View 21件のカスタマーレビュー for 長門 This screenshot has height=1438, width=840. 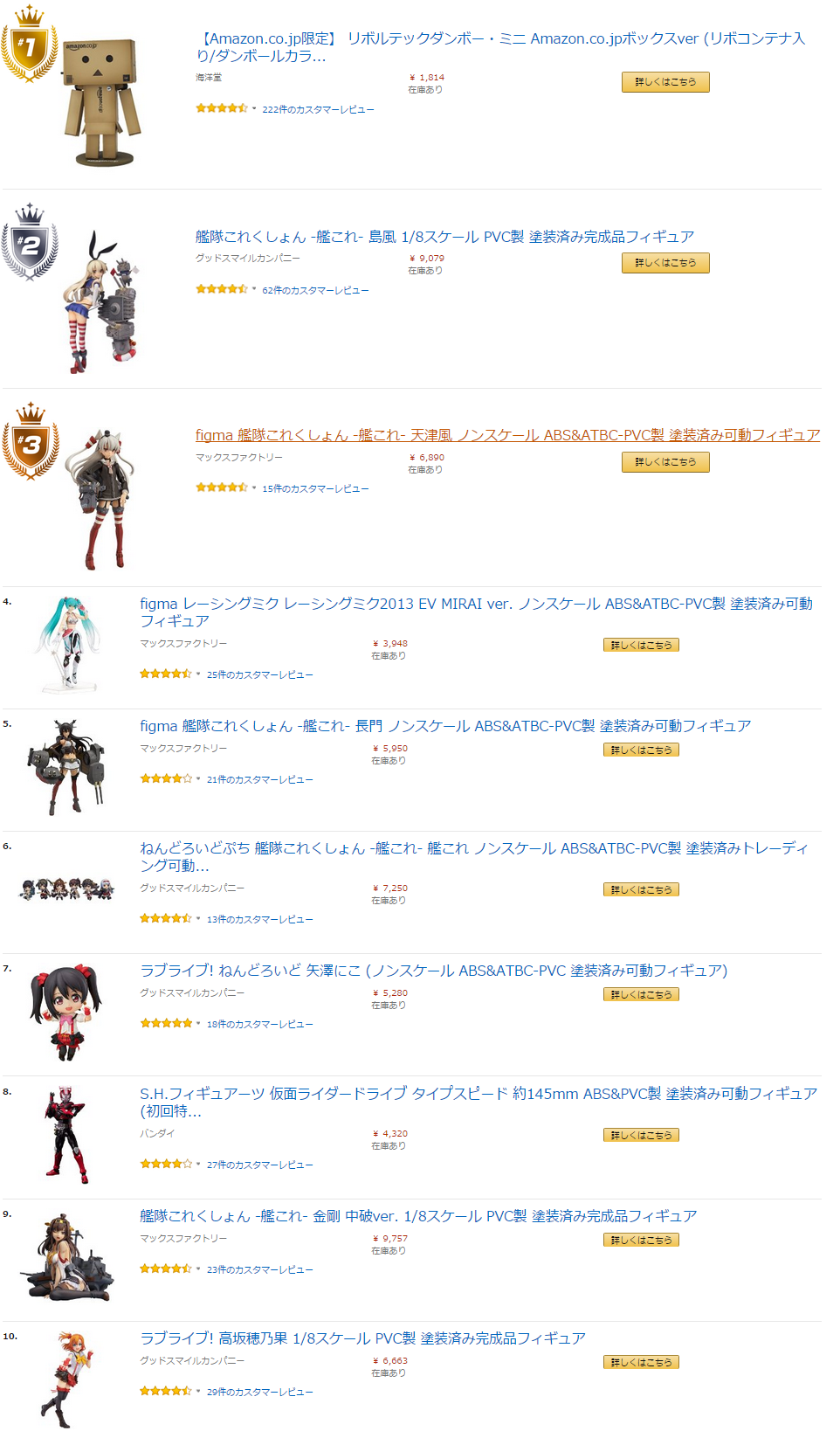pyautogui.click(x=259, y=780)
